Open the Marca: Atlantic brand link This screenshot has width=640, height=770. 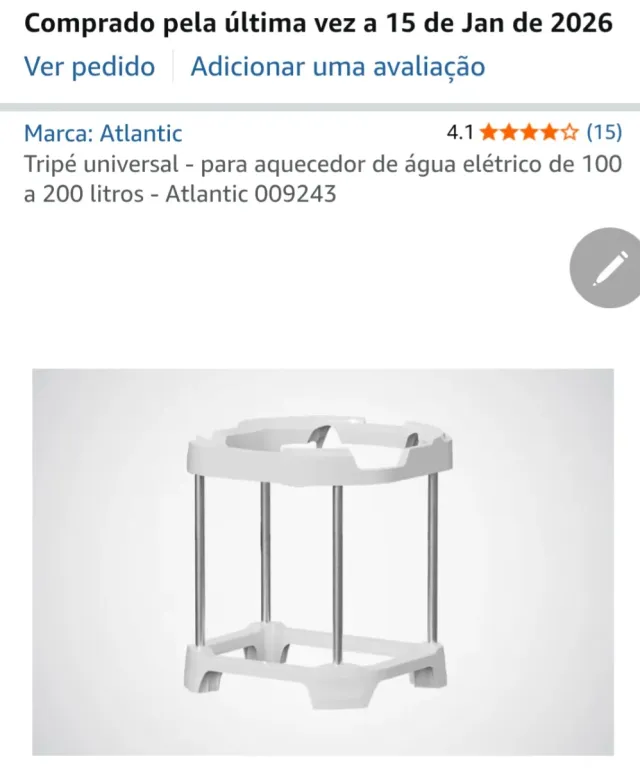coord(103,132)
